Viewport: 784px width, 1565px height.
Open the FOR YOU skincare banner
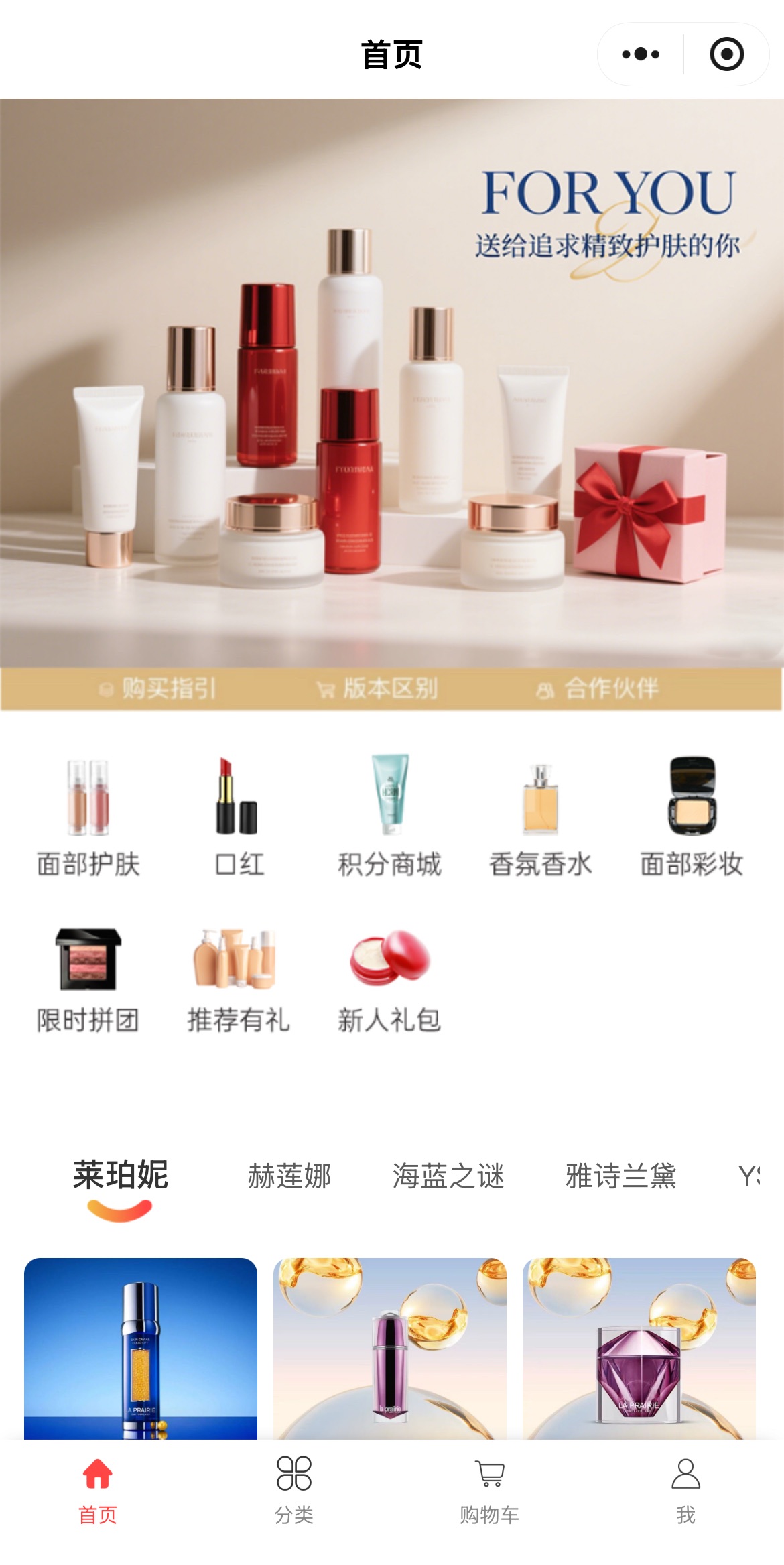pyautogui.click(x=391, y=382)
